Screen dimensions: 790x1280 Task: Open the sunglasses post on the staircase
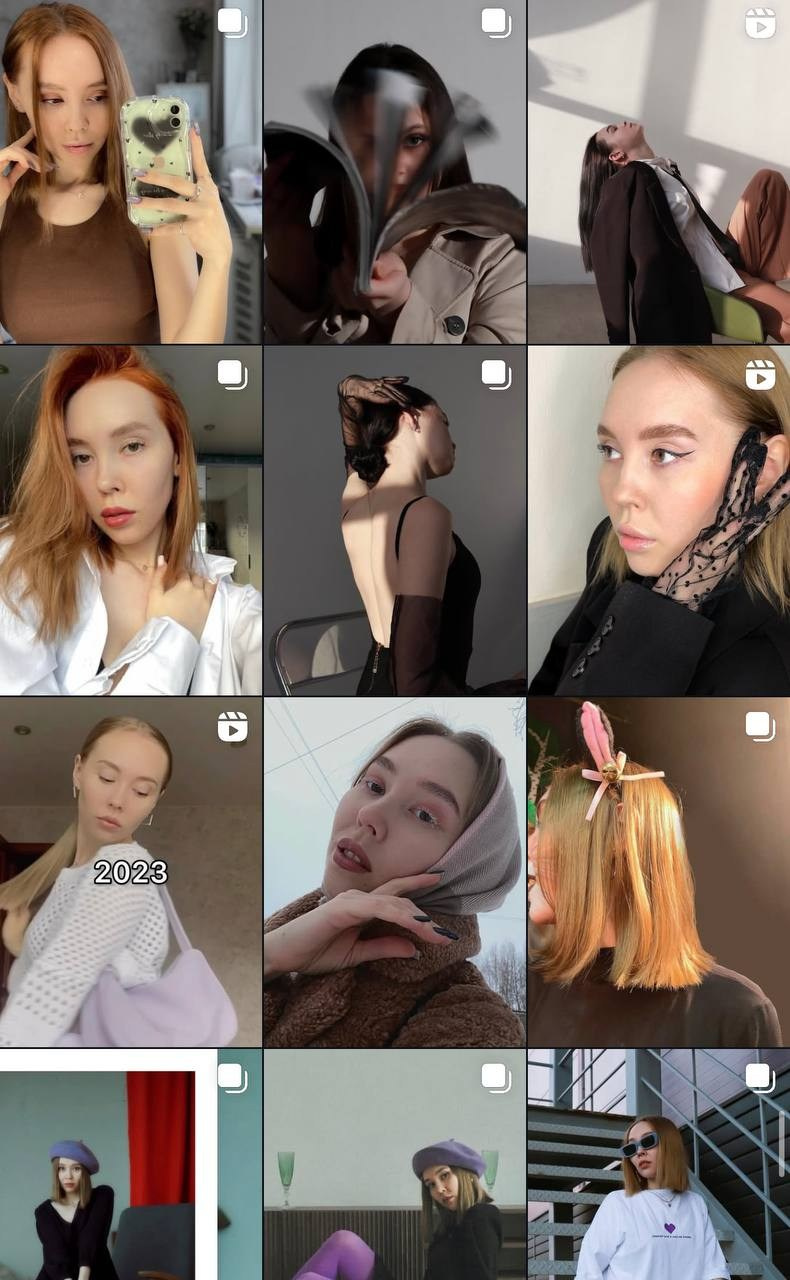coord(658,1165)
